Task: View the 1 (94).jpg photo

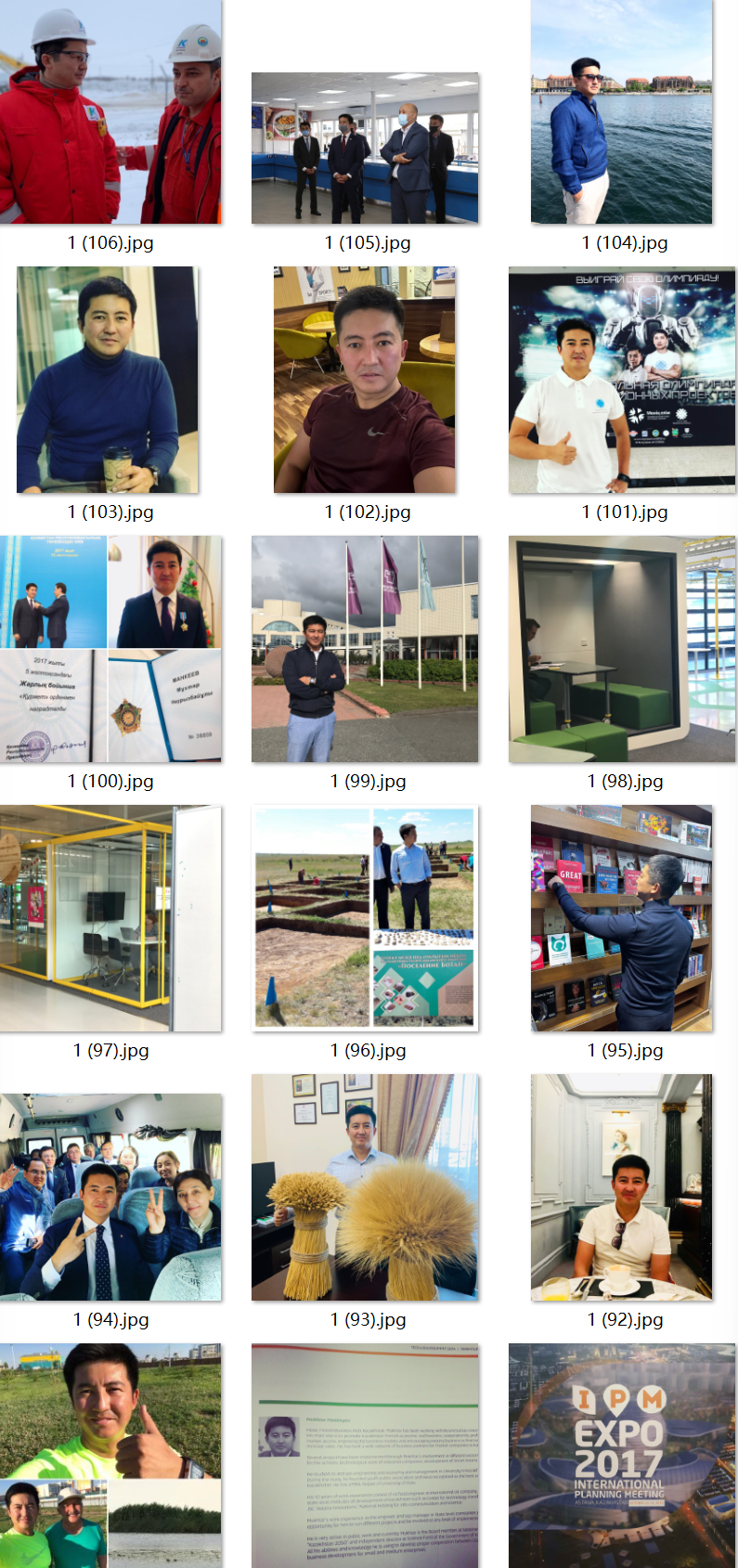Action: pyautogui.click(x=110, y=1197)
